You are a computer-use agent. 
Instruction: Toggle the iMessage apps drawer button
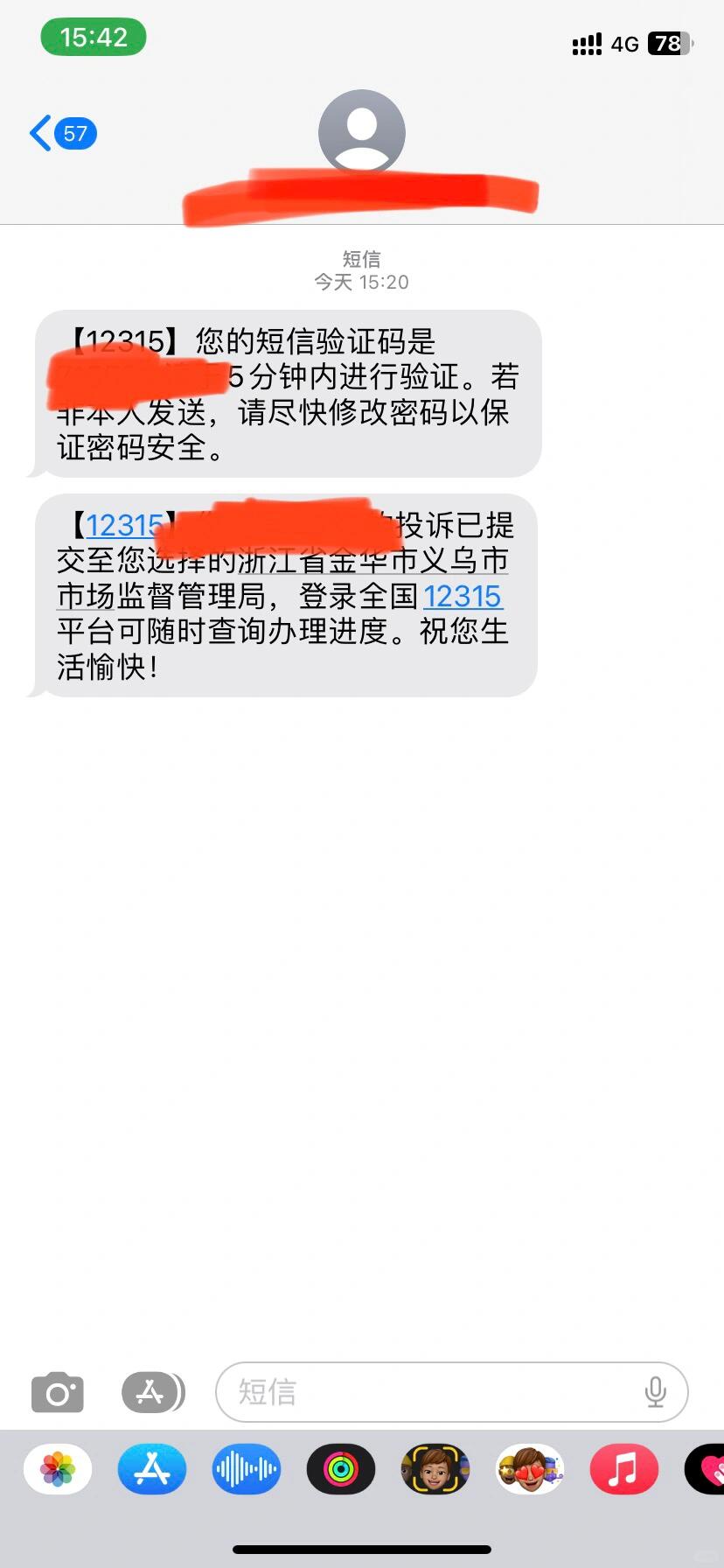coord(152,1392)
